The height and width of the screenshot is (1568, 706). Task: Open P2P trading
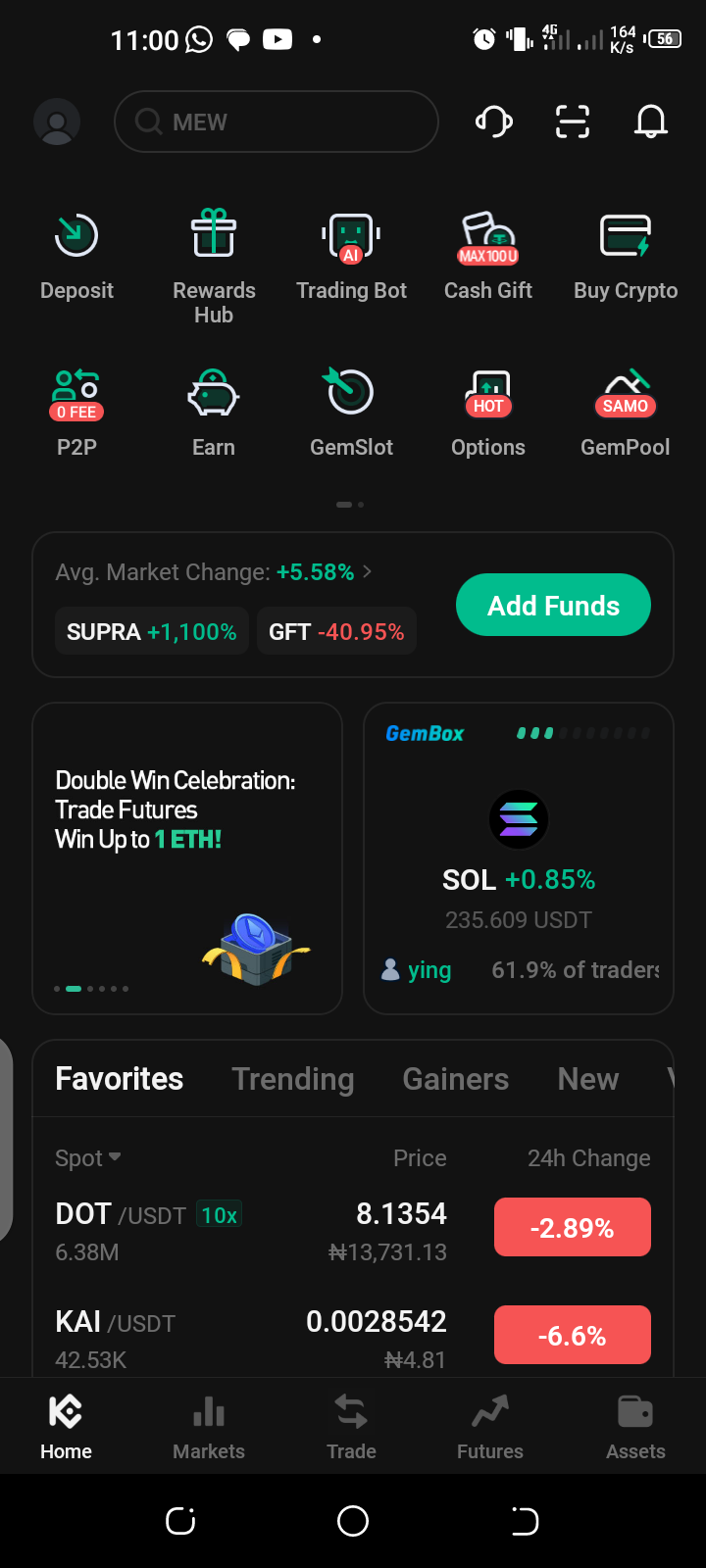coord(76,412)
